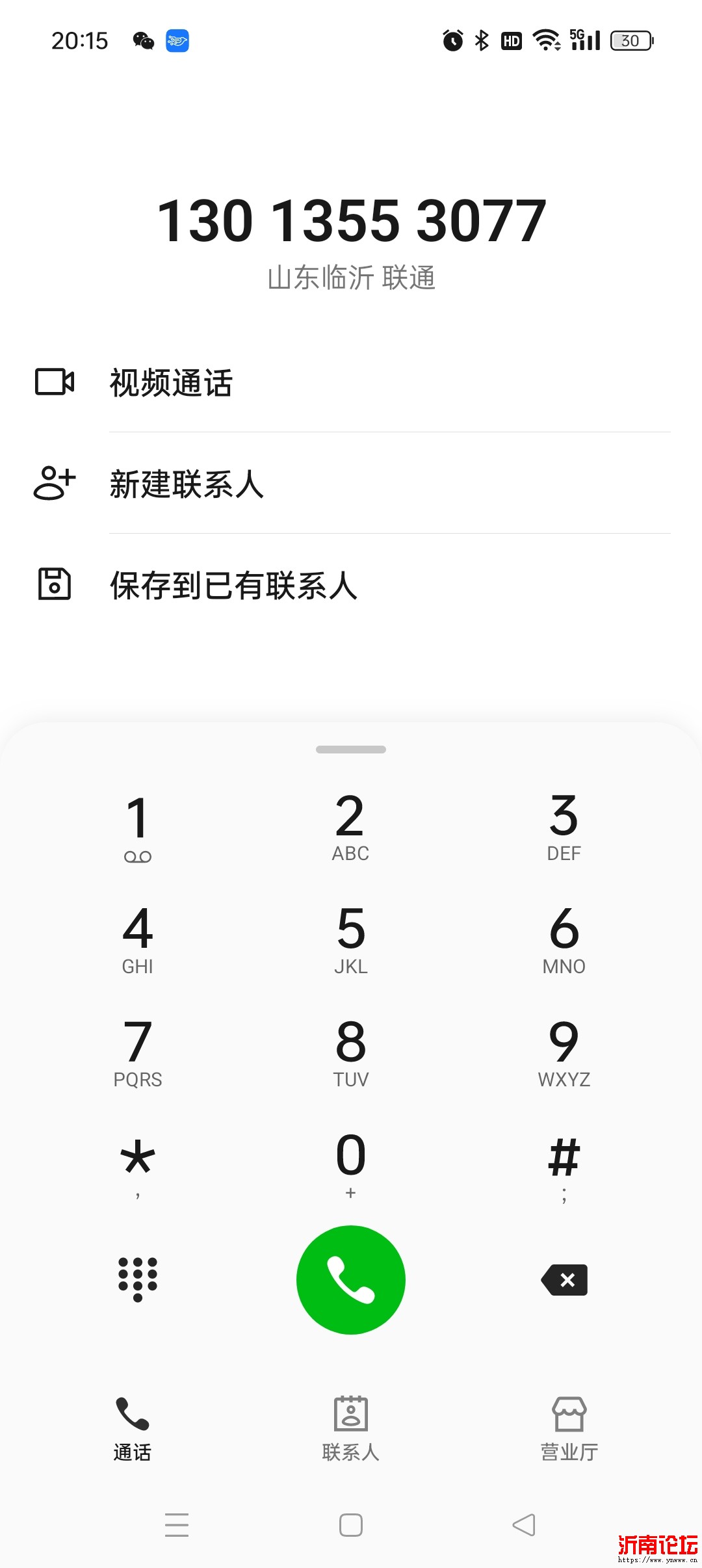Enter digit 6 (MNO)
Screen dimensions: 702x1568
point(564,939)
